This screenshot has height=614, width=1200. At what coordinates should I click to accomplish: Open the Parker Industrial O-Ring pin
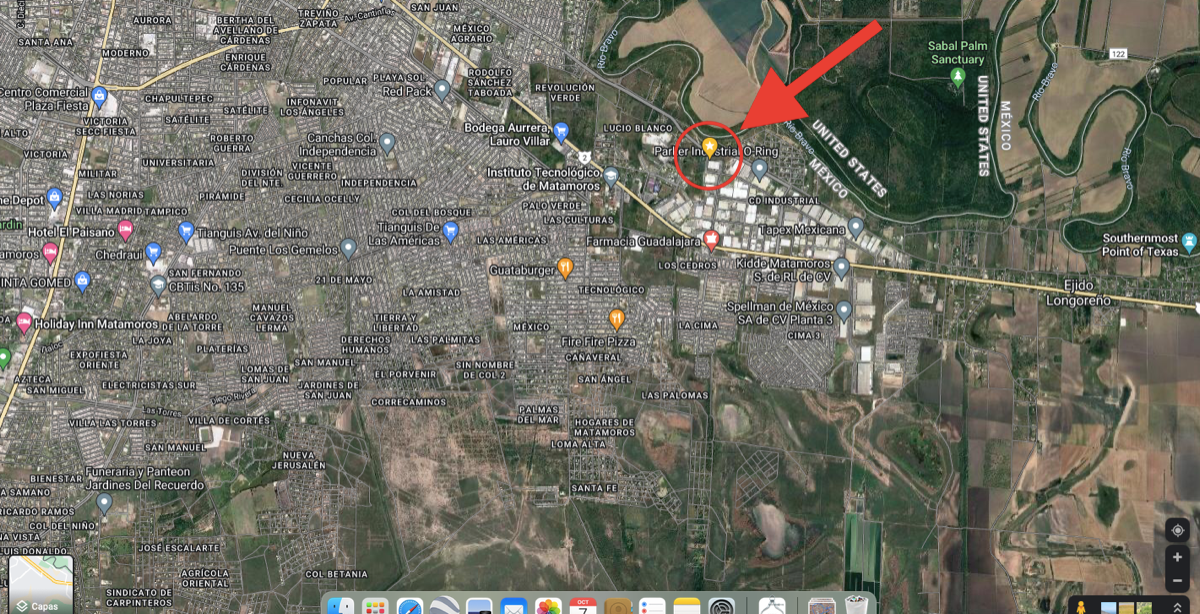coord(709,148)
